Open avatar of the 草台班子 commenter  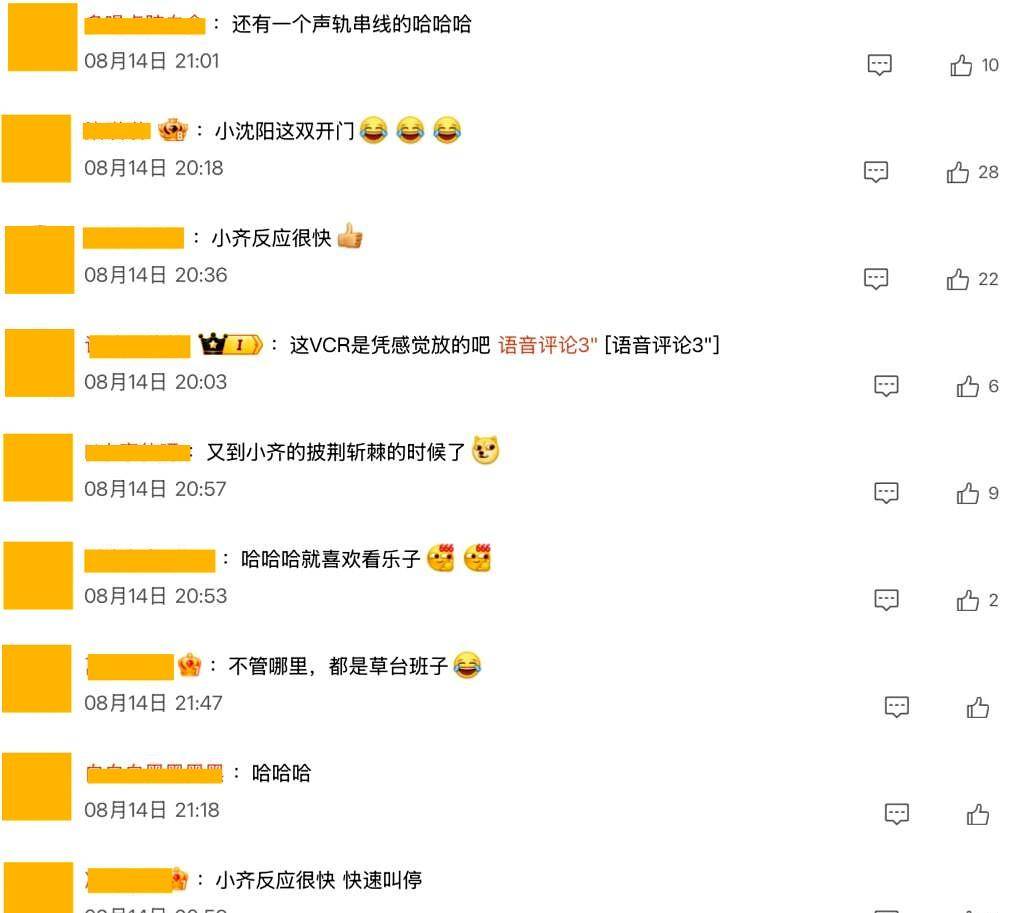click(37, 679)
